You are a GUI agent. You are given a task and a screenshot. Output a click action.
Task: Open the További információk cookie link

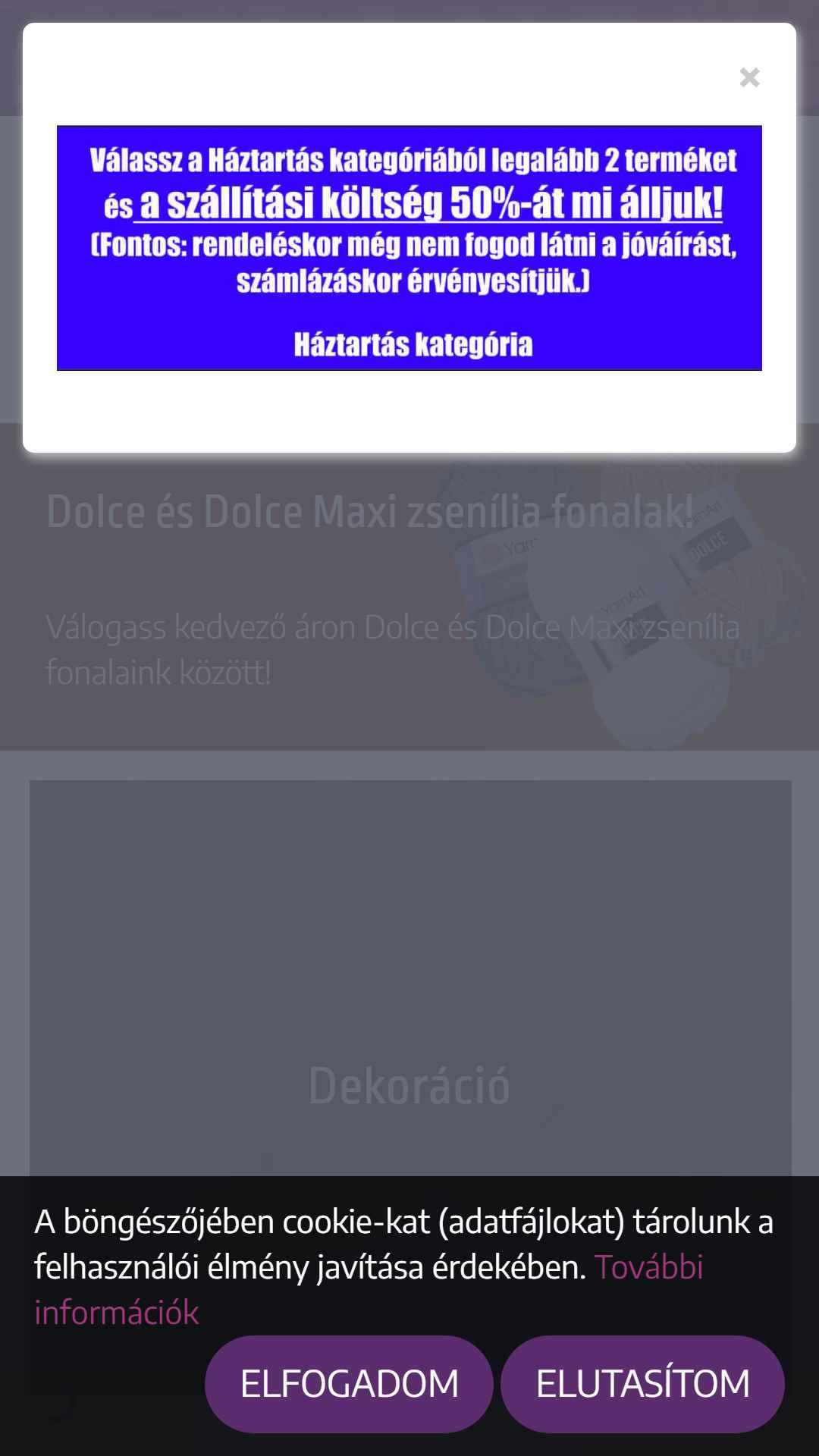tap(369, 1289)
